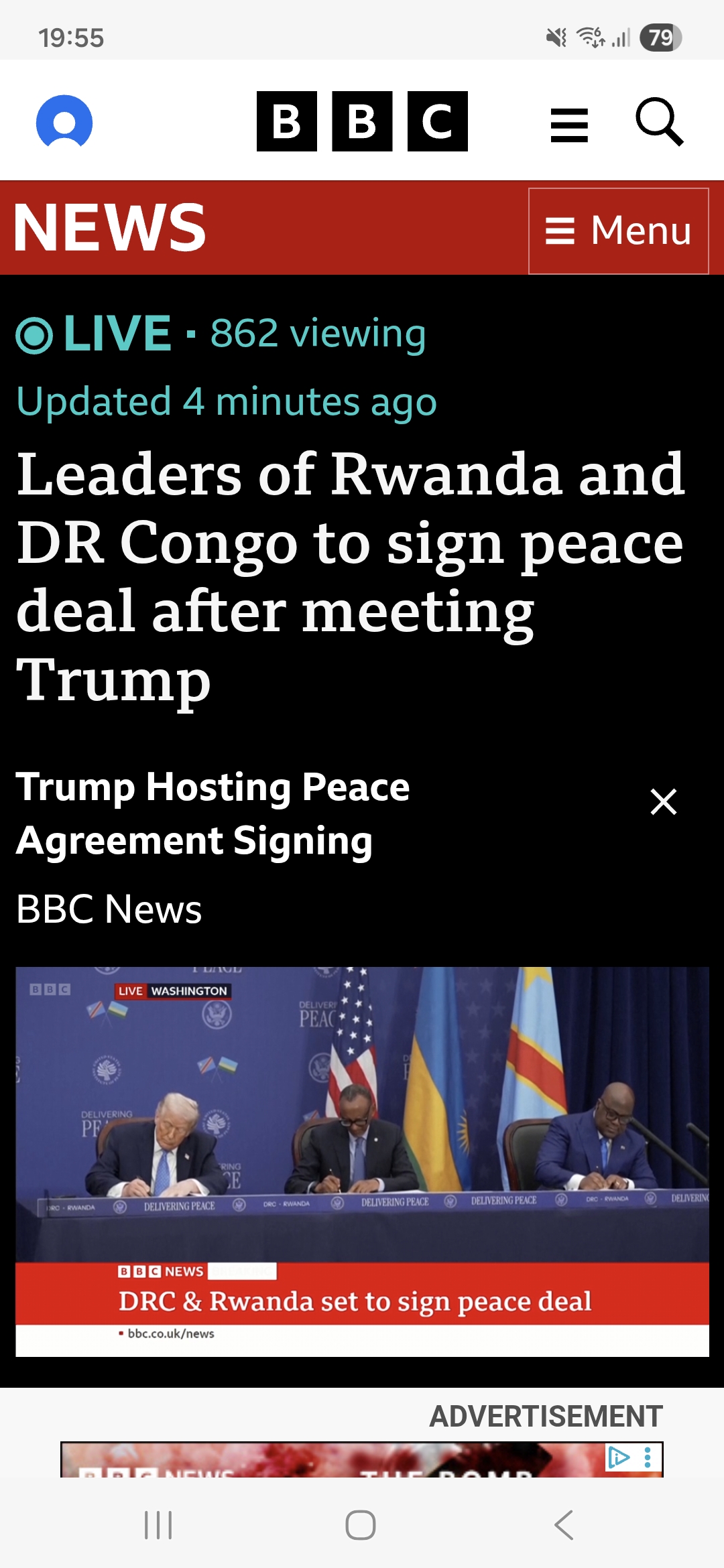Image resolution: width=724 pixels, height=1568 pixels.
Task: Go to the phone home screen
Action: 361,1525
